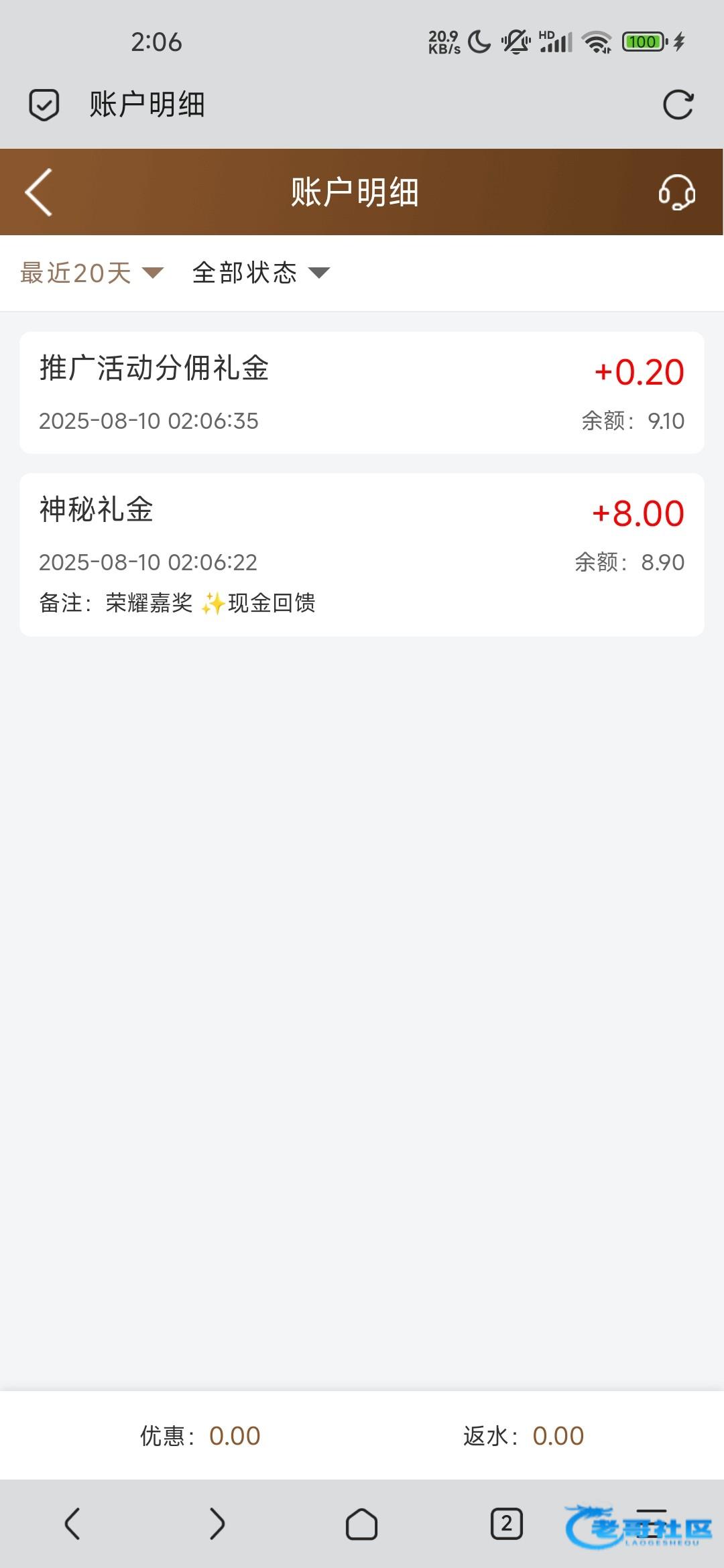Screen dimensions: 724x1568
Task: Go back from the 账户明细 page
Action: (39, 192)
